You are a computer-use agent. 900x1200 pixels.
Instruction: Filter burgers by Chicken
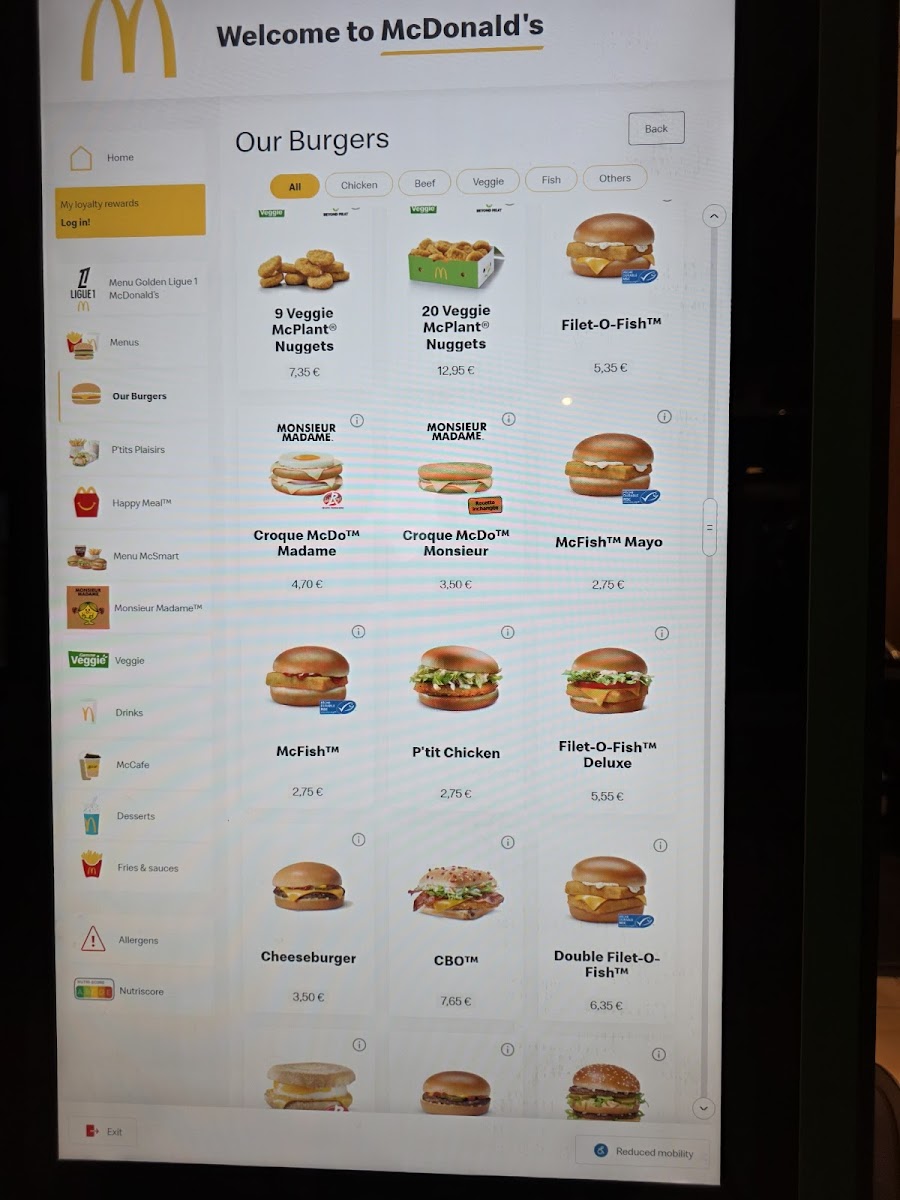point(358,185)
